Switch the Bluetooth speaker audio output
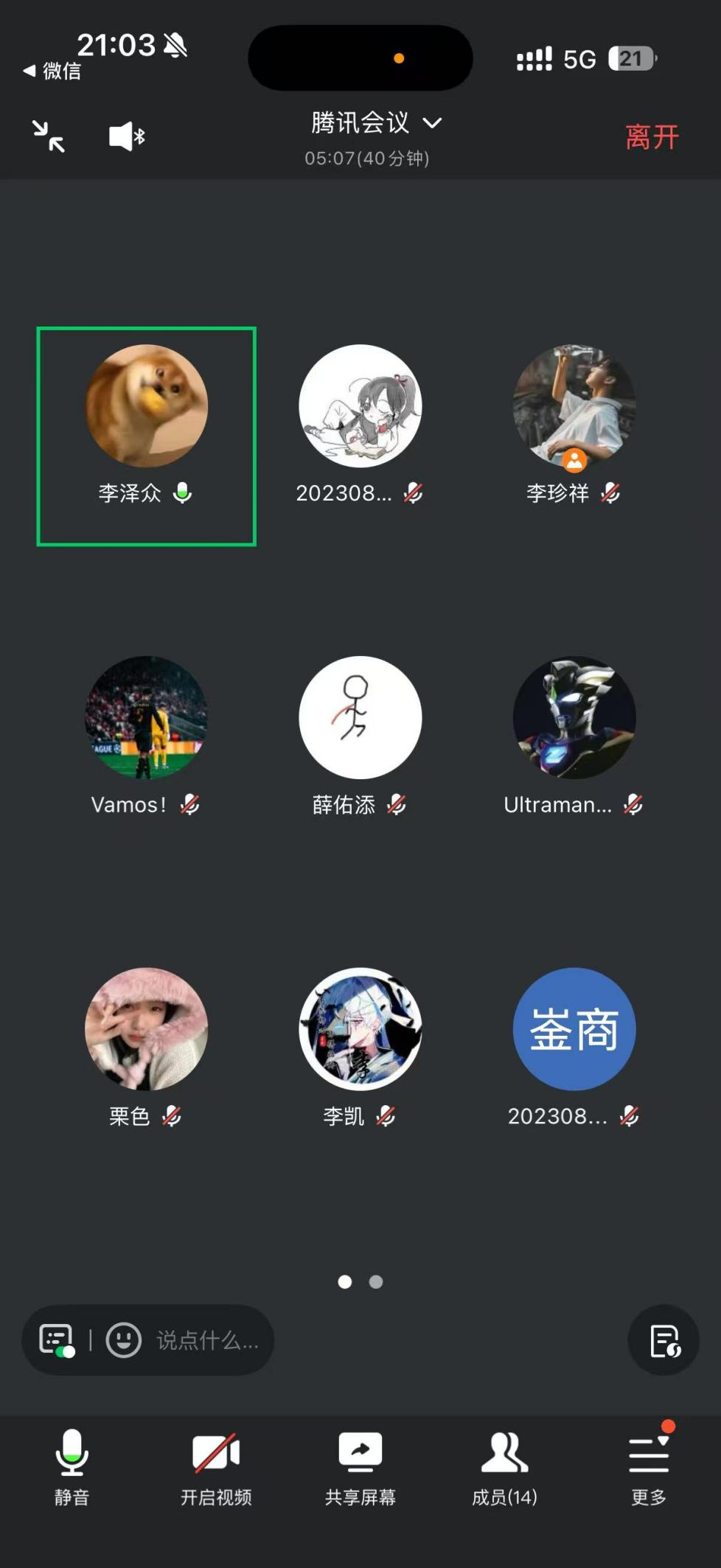721x1568 pixels. click(x=127, y=136)
